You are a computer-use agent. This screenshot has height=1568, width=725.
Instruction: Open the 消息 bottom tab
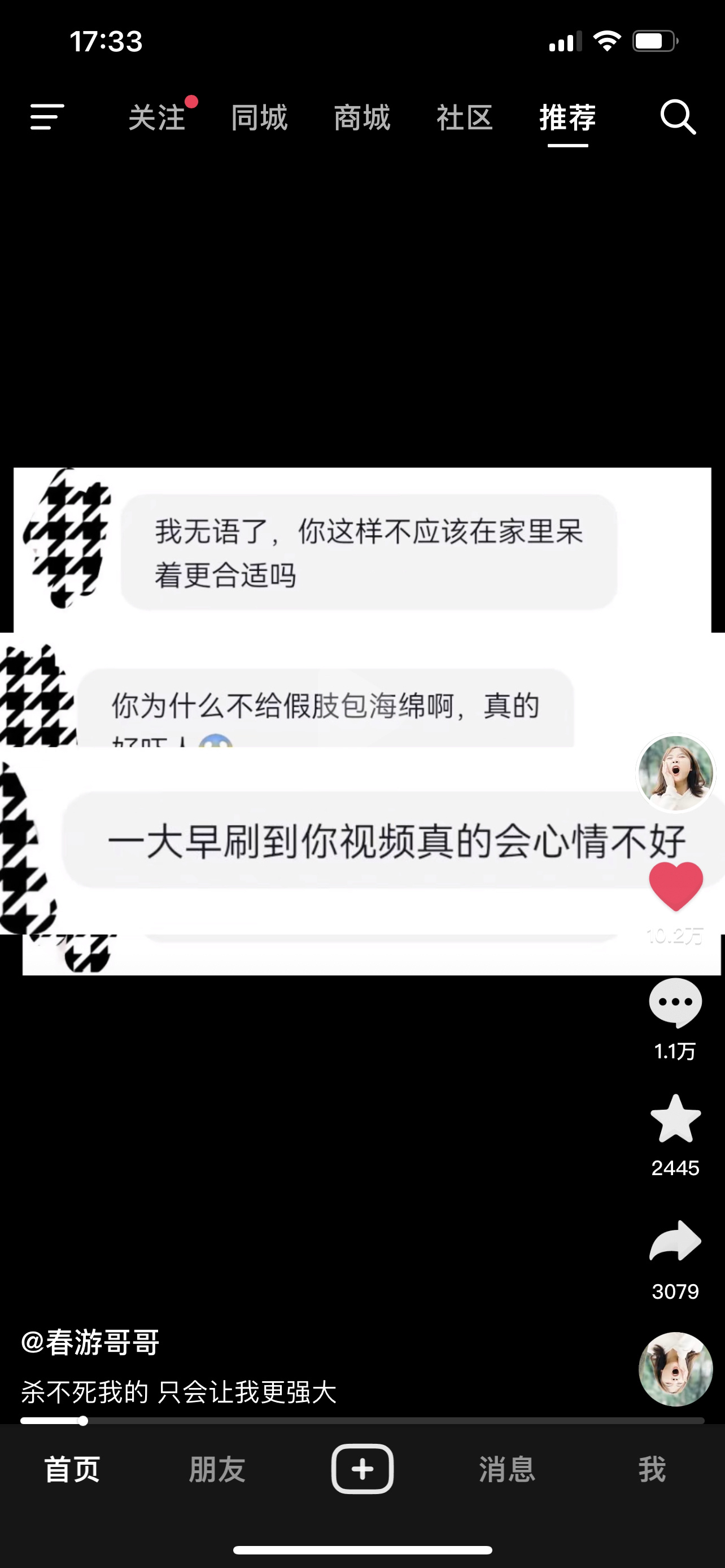[x=507, y=1469]
